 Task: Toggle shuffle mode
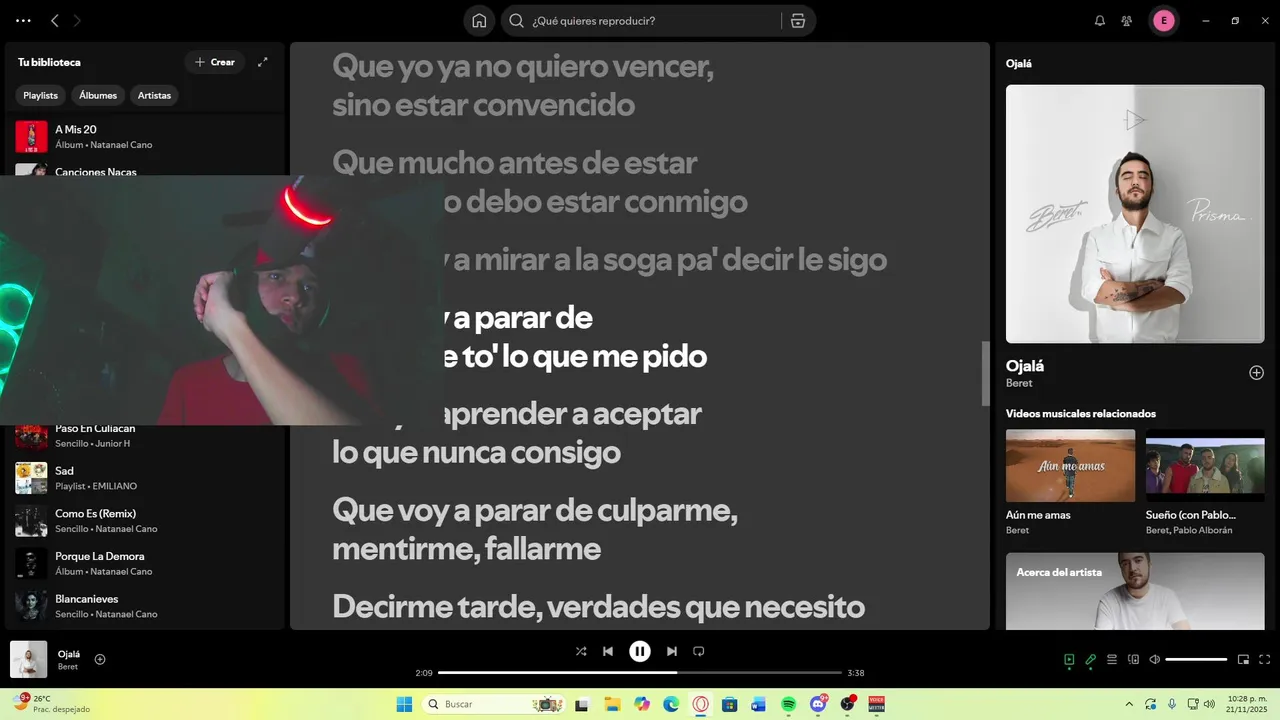581,651
